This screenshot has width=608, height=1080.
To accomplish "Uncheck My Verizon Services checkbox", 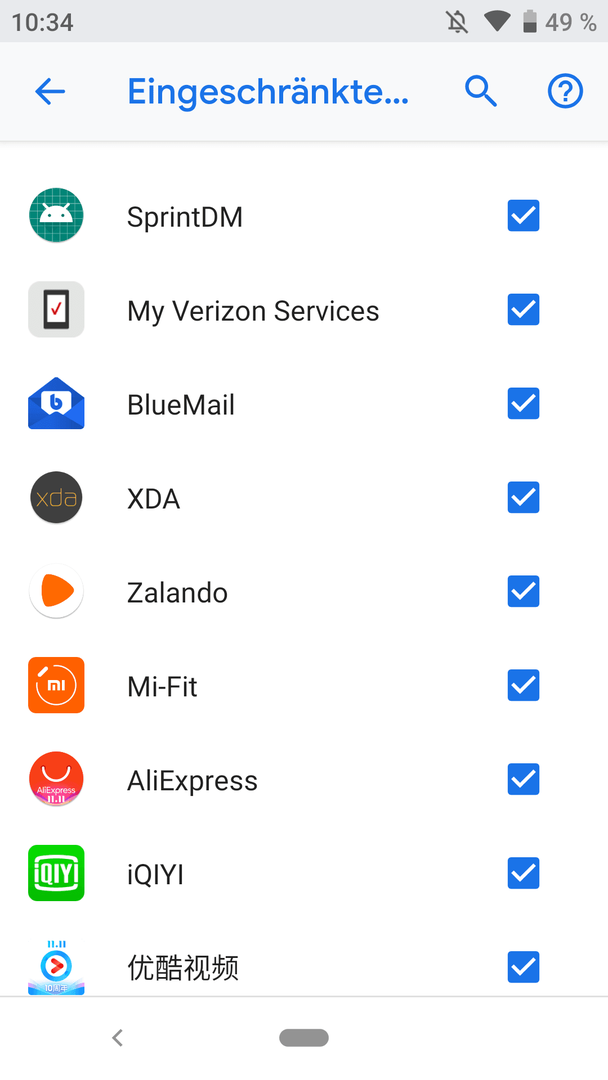I will [x=523, y=309].
